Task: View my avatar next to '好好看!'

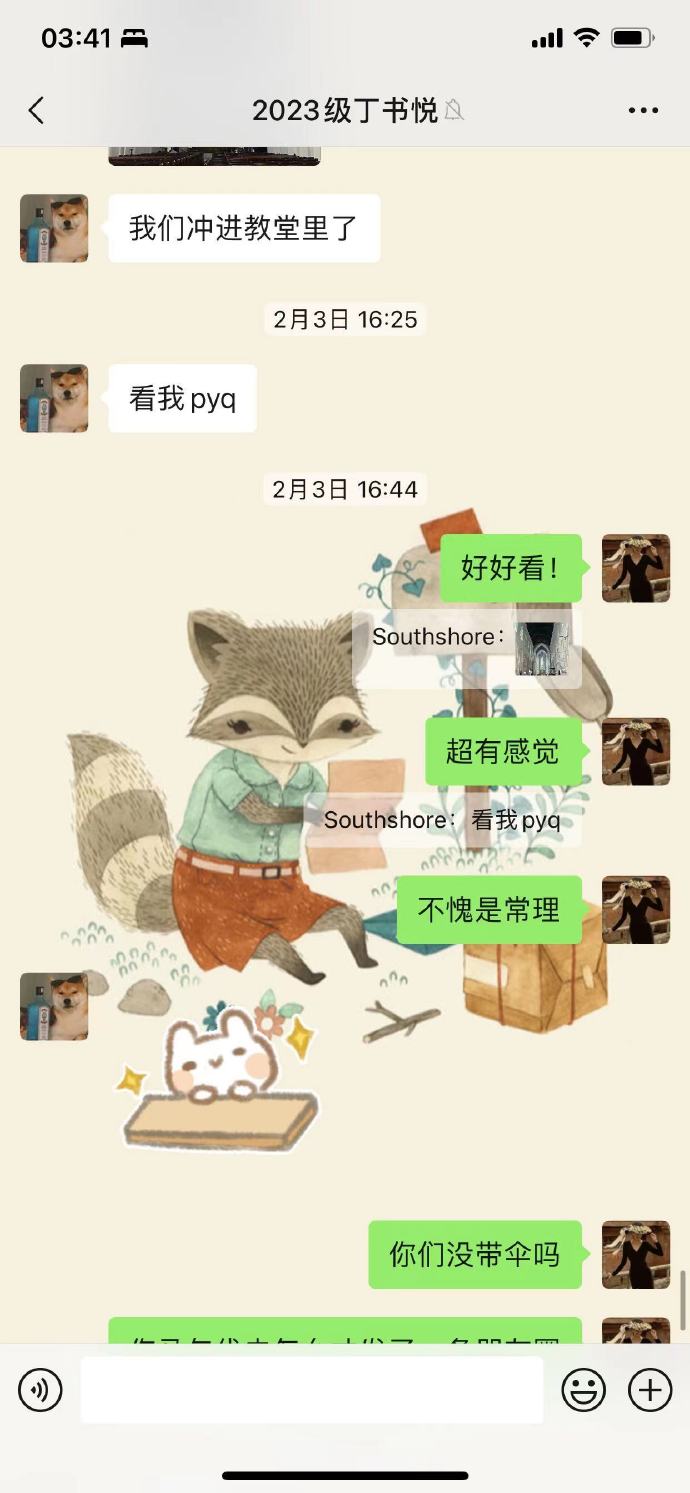Action: coord(635,568)
